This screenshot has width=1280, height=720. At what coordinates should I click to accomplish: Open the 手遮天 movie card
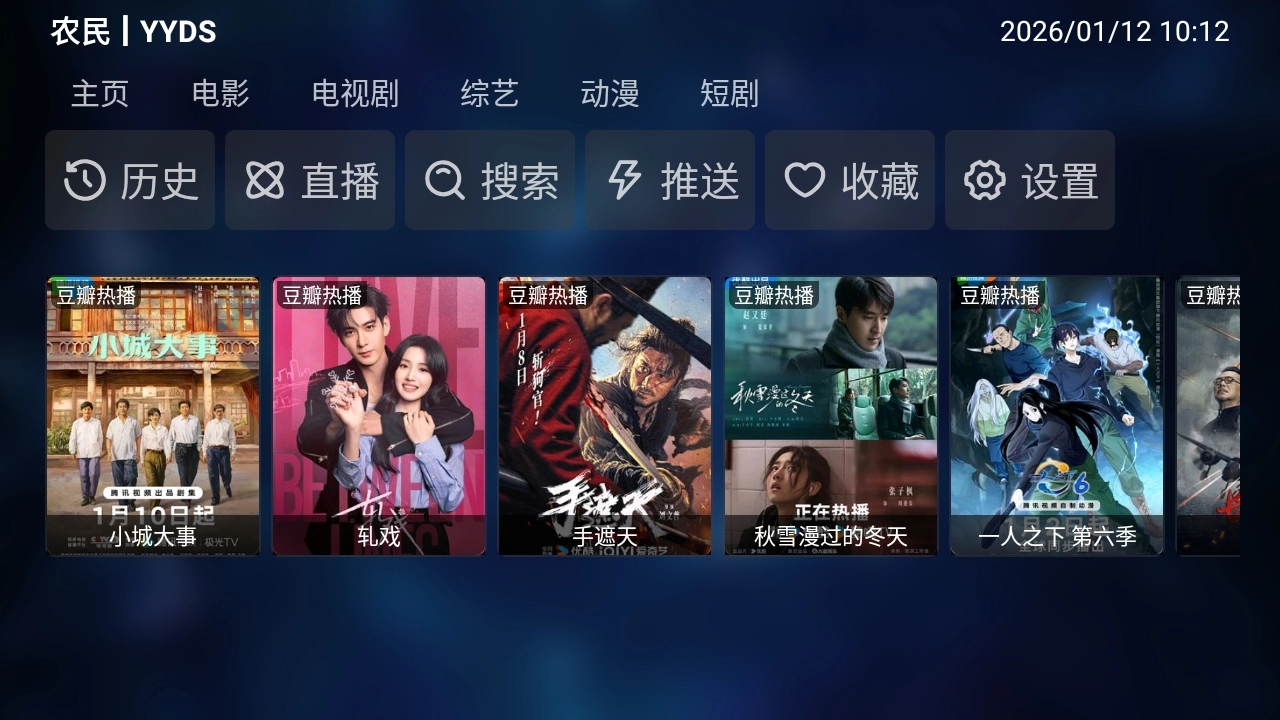coord(605,416)
